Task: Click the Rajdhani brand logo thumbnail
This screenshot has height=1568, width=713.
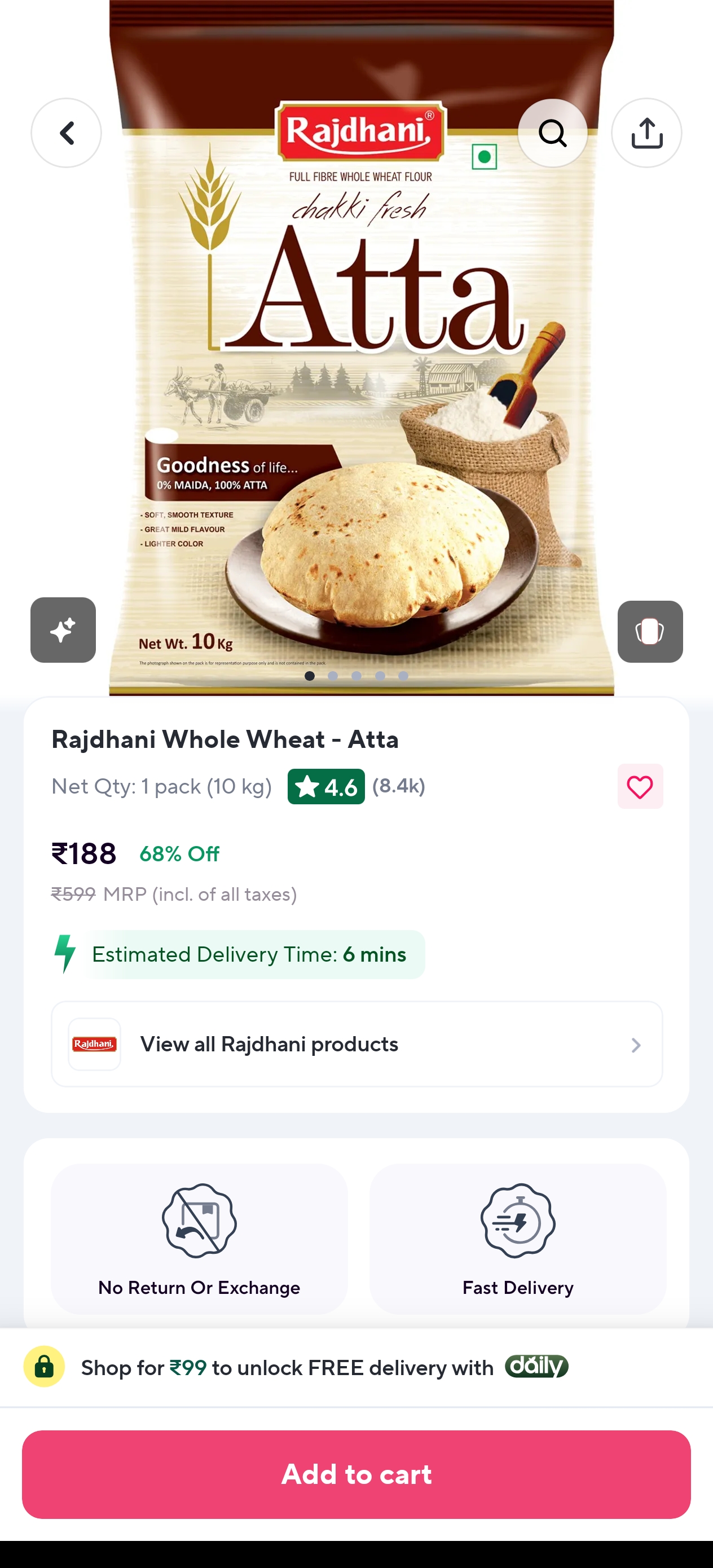Action: point(94,1045)
